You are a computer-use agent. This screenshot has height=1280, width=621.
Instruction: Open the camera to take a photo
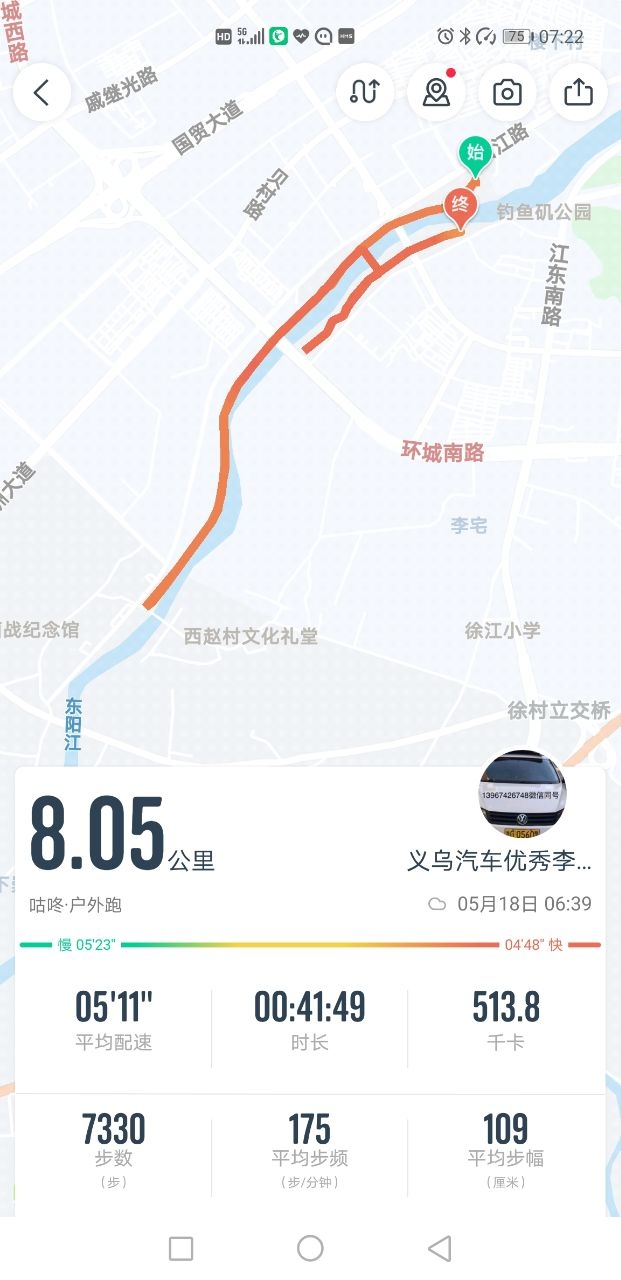pos(507,93)
